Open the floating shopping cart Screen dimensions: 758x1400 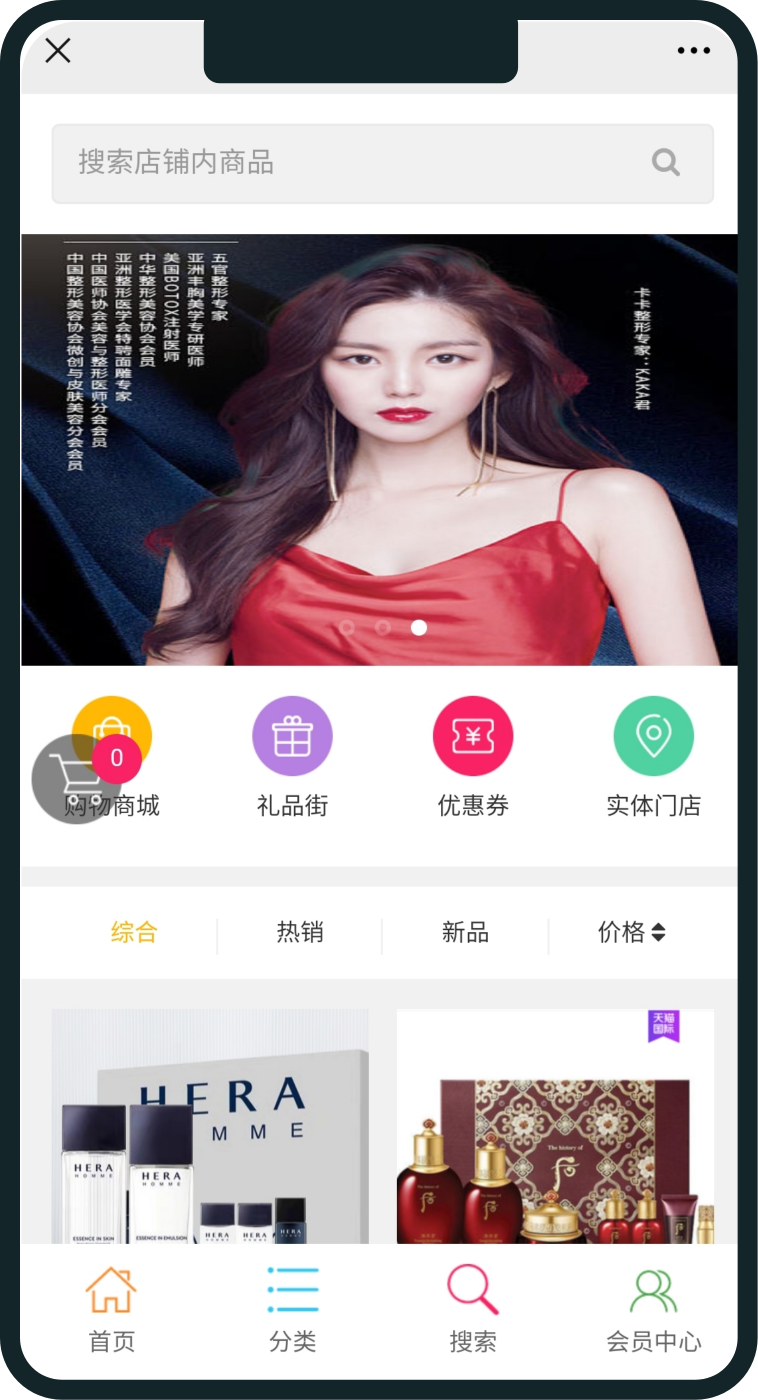[76, 779]
